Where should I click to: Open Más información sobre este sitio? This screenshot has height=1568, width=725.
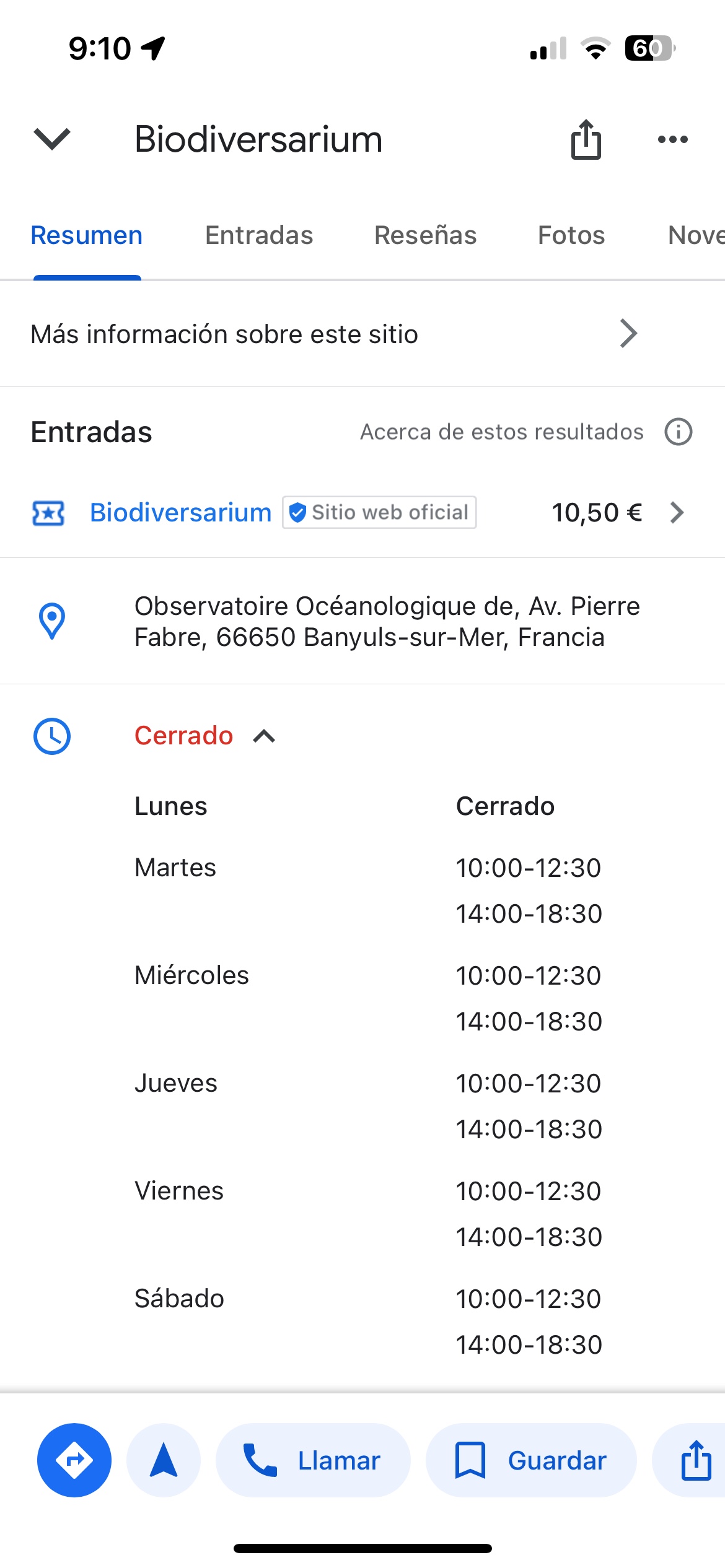tap(335, 334)
